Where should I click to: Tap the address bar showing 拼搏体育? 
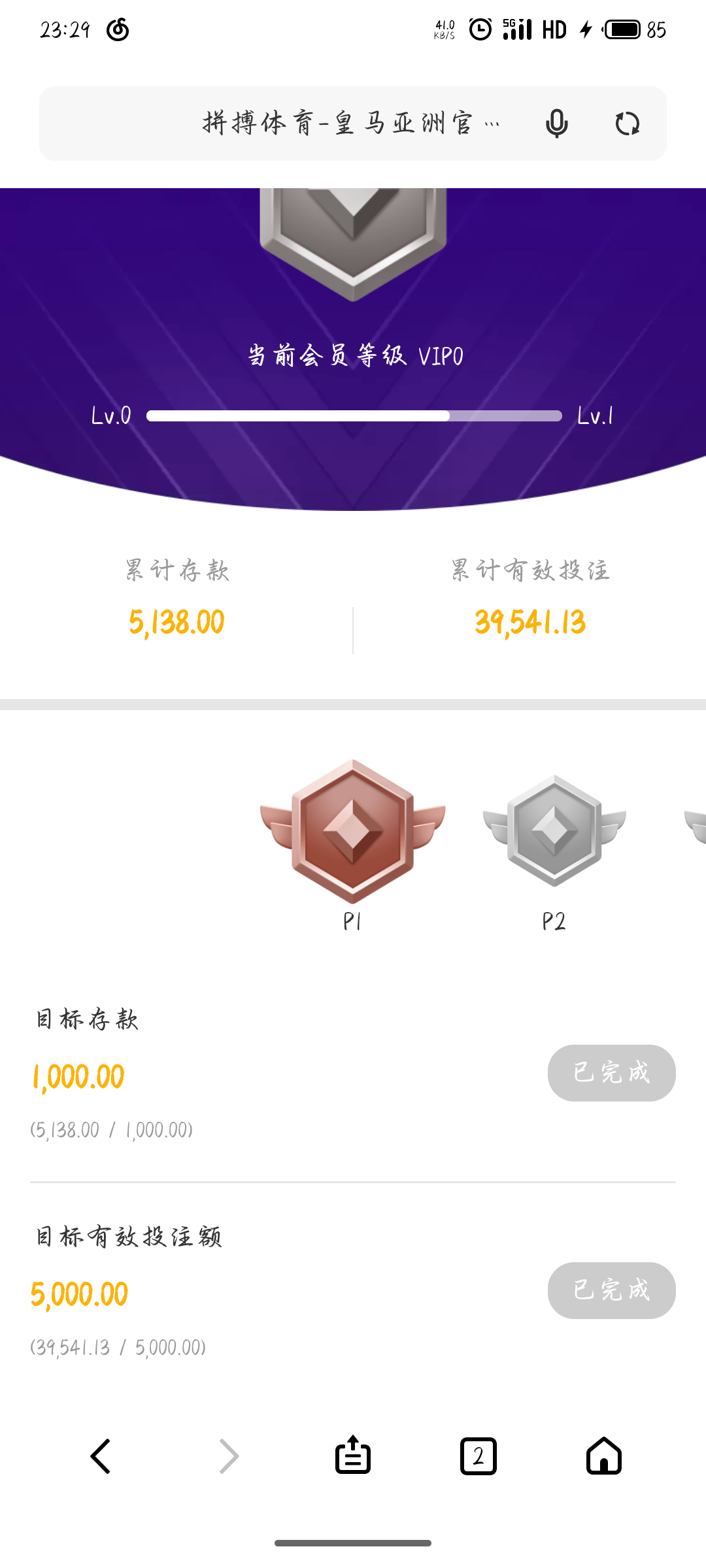coord(340,123)
